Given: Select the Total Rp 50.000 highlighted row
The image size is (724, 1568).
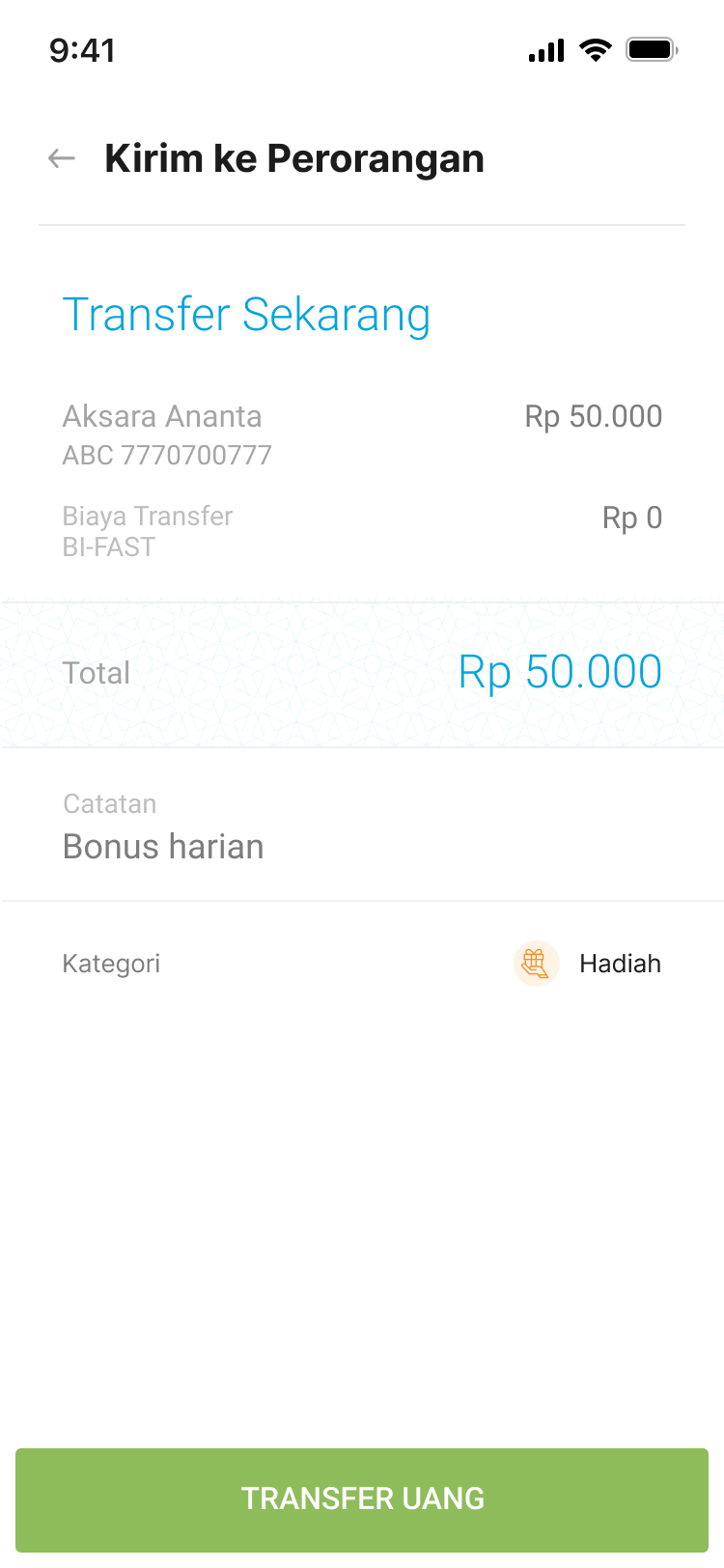Looking at the screenshot, I should pos(362,673).
